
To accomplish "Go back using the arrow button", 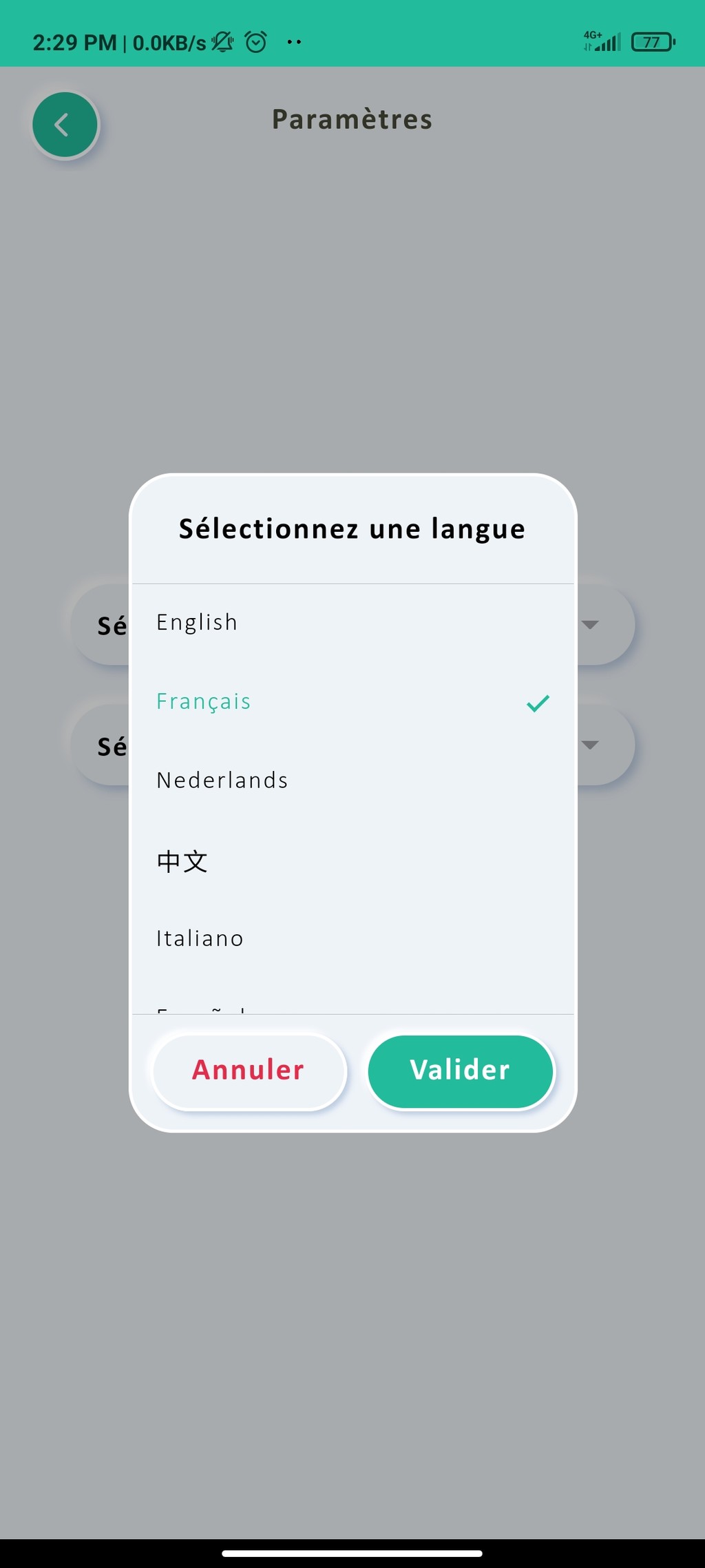I will pos(65,125).
